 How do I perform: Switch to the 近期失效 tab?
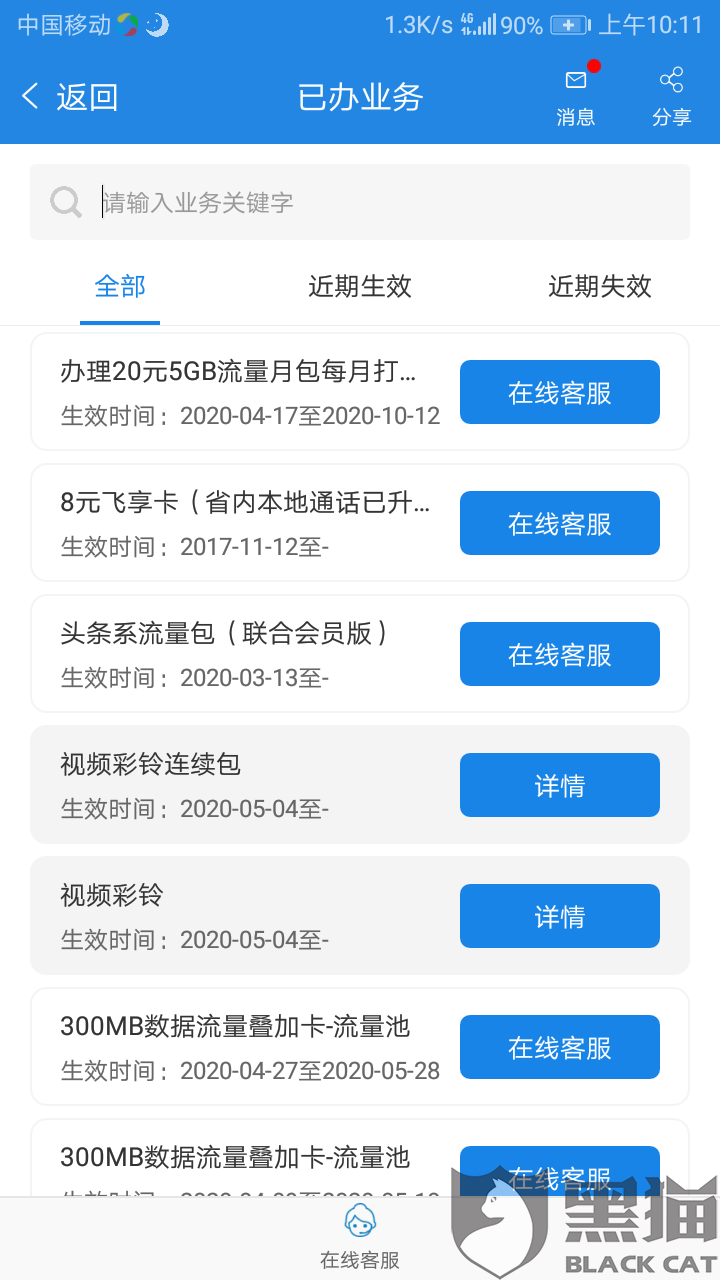click(599, 287)
